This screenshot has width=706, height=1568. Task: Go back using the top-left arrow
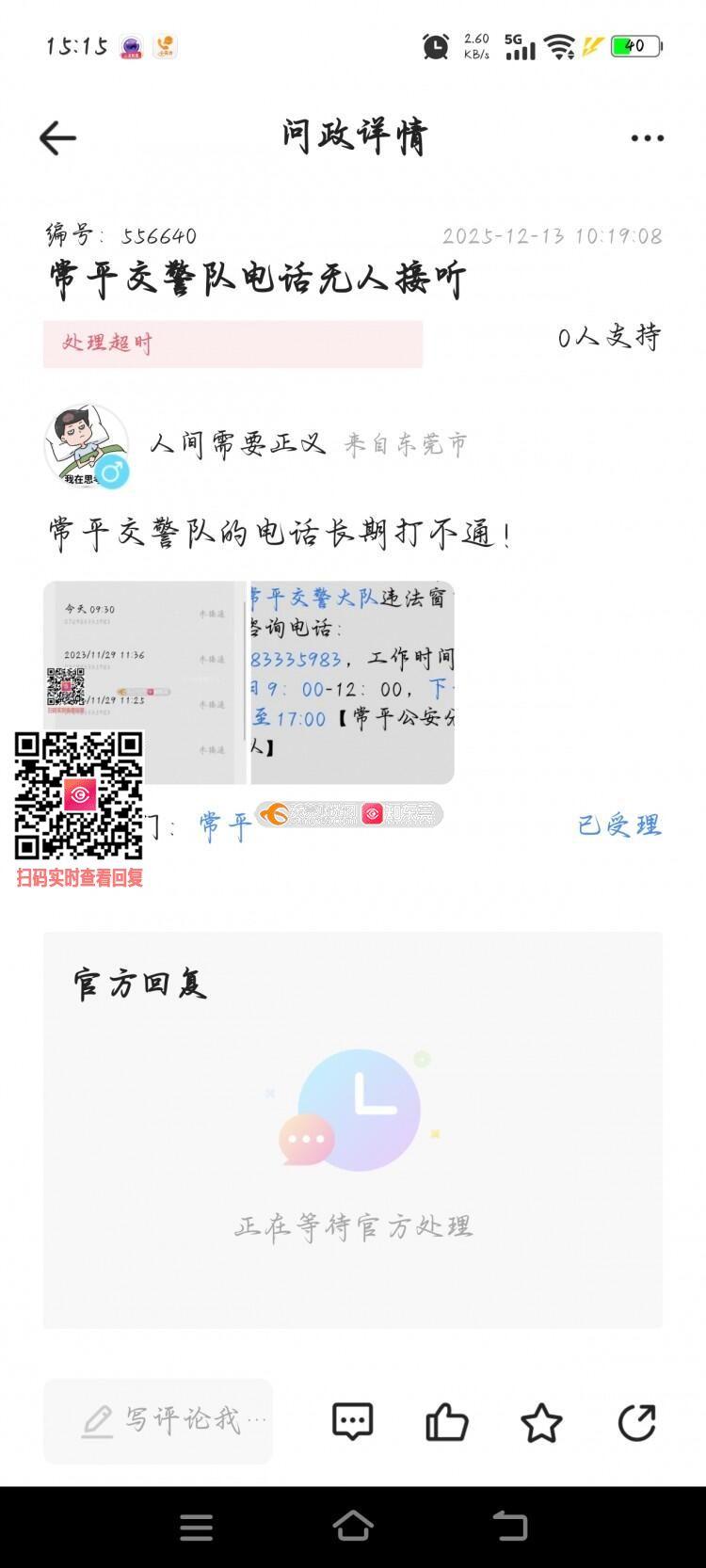click(x=57, y=138)
